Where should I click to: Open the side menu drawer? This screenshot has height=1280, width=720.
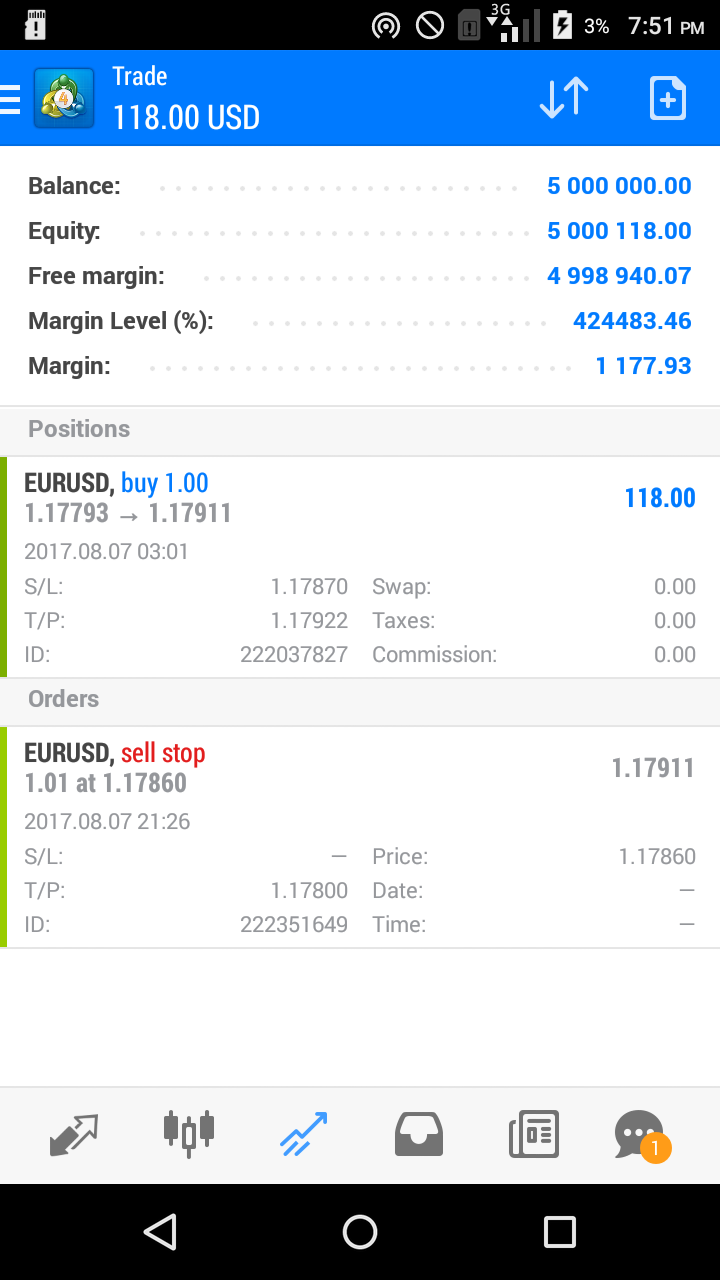[x=10, y=99]
